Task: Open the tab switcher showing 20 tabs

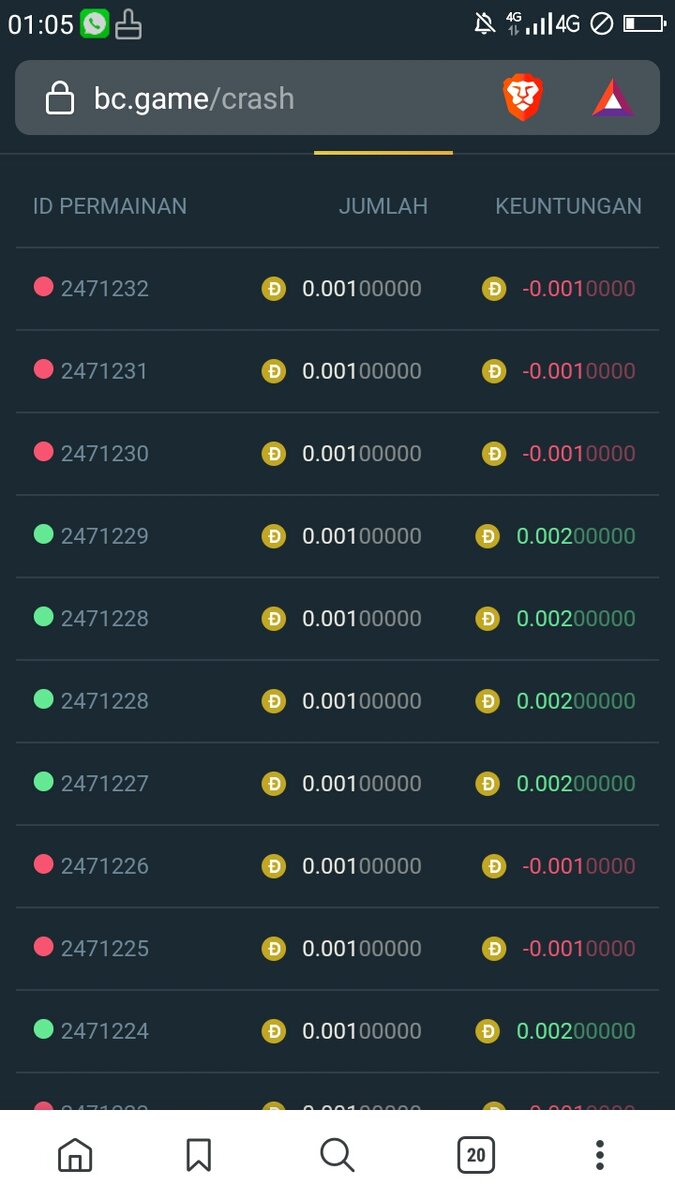Action: point(476,1156)
